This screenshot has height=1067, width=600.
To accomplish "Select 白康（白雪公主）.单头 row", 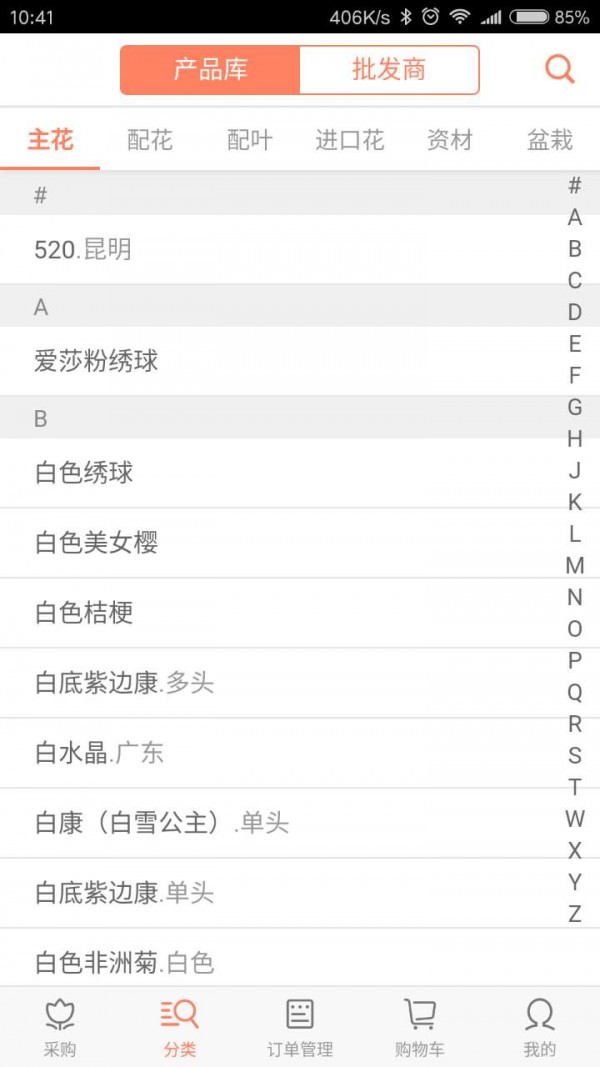I will click(x=280, y=823).
